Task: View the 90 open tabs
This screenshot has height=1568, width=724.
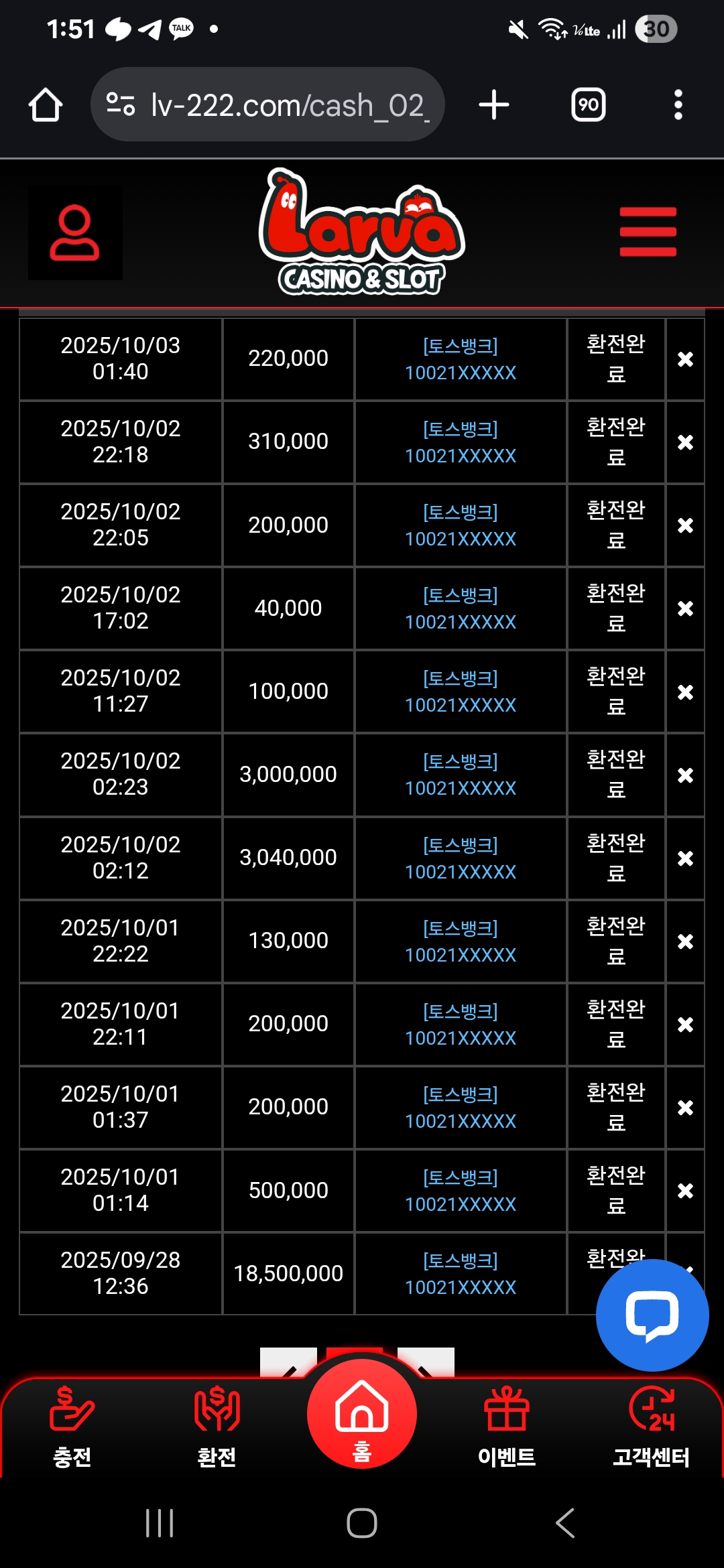Action: coord(588,105)
